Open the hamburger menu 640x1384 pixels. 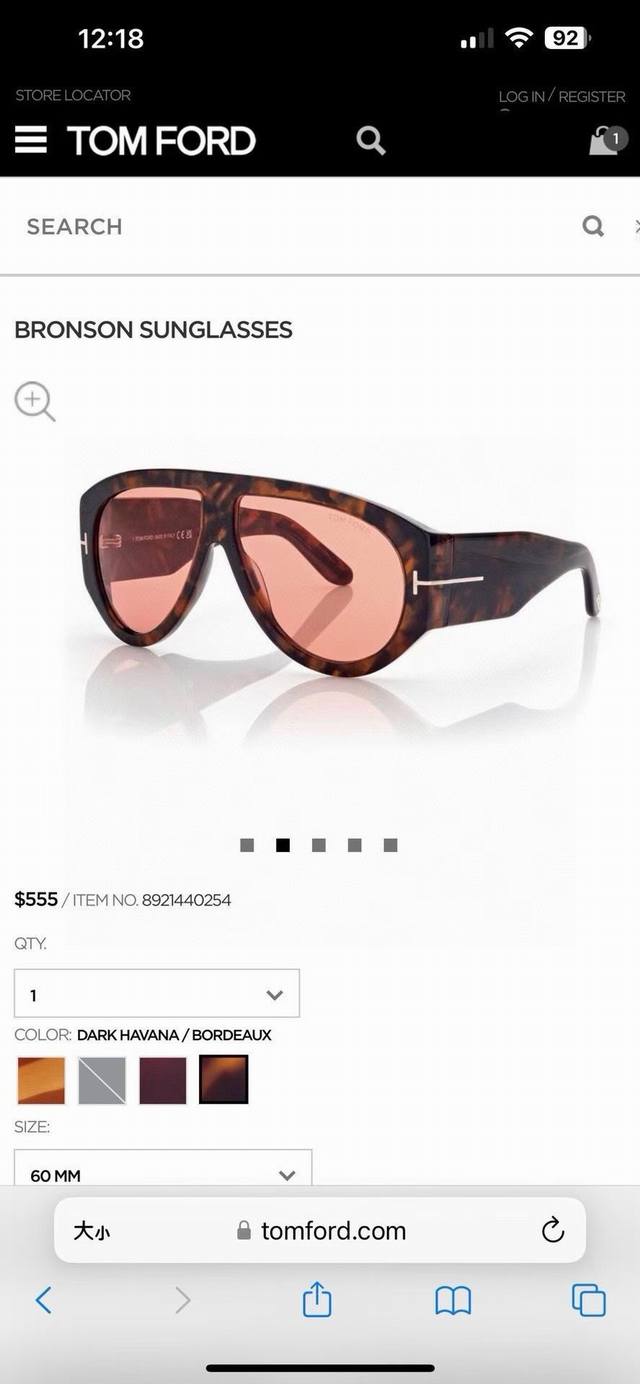pos(31,140)
